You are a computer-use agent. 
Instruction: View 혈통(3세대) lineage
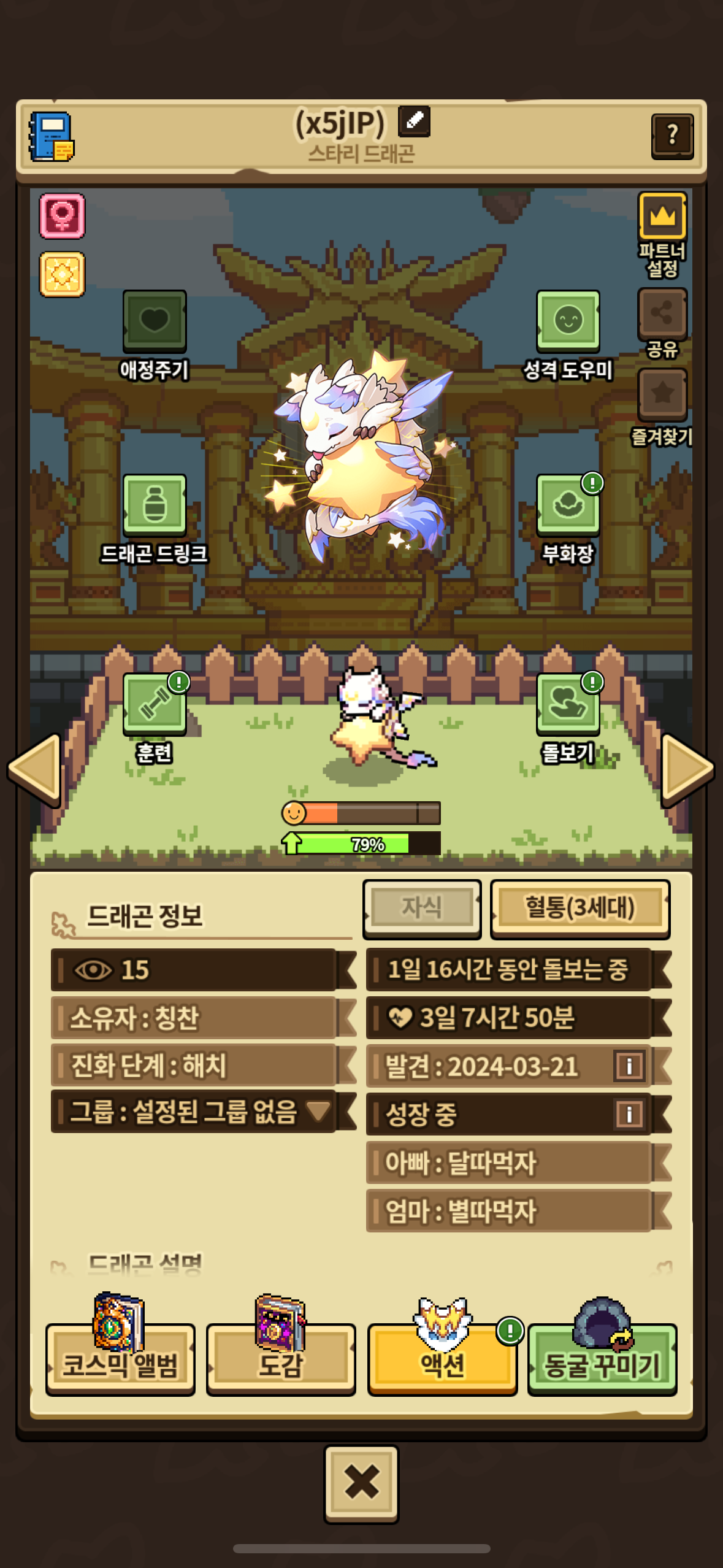pyautogui.click(x=580, y=909)
